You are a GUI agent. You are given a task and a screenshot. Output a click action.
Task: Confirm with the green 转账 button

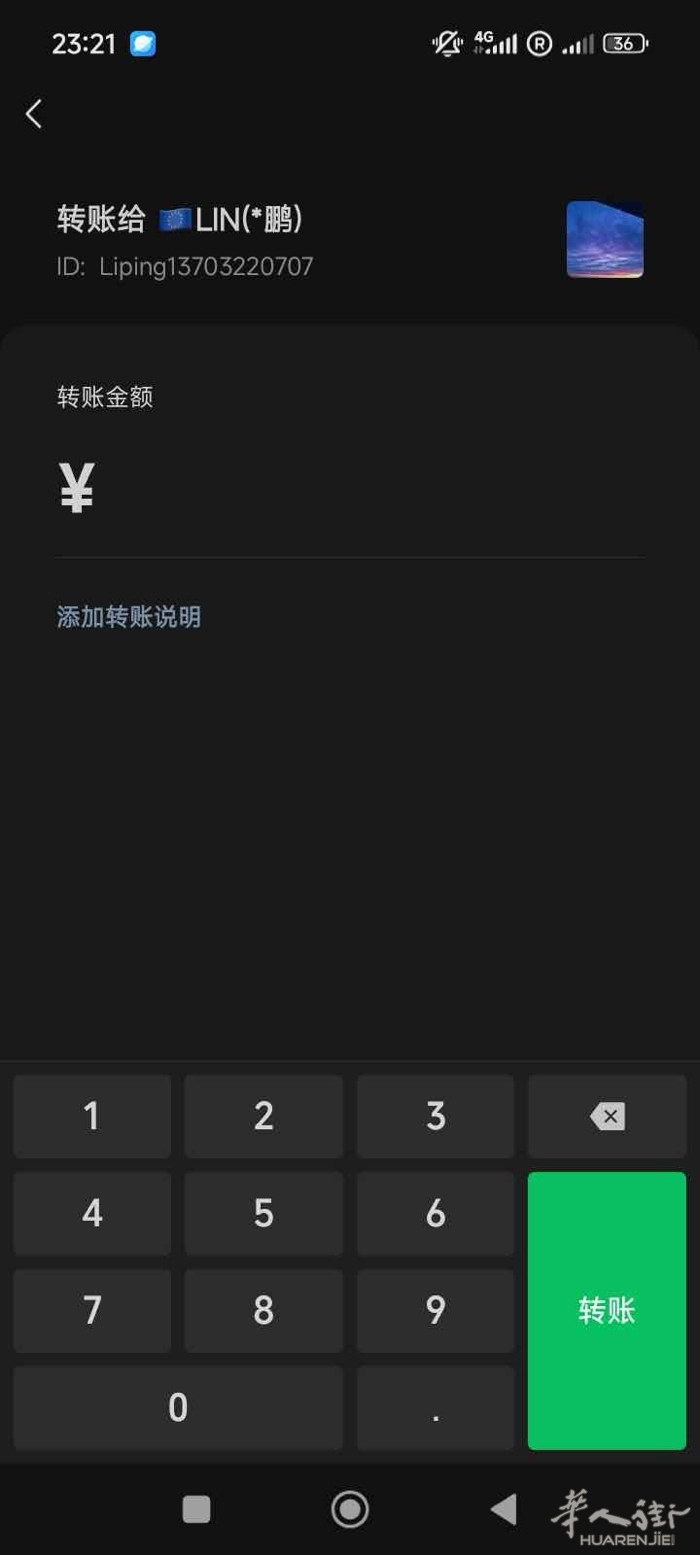click(607, 1310)
